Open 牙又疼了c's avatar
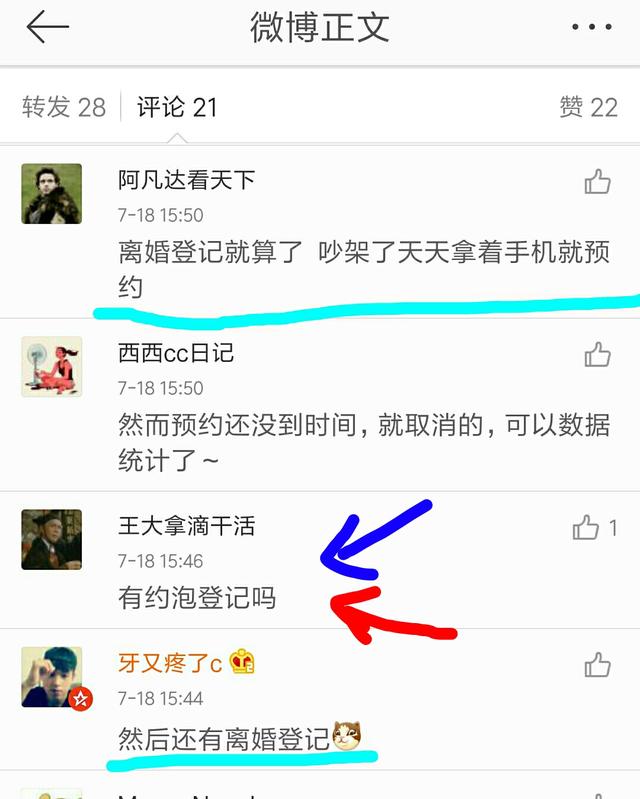 [51, 676]
